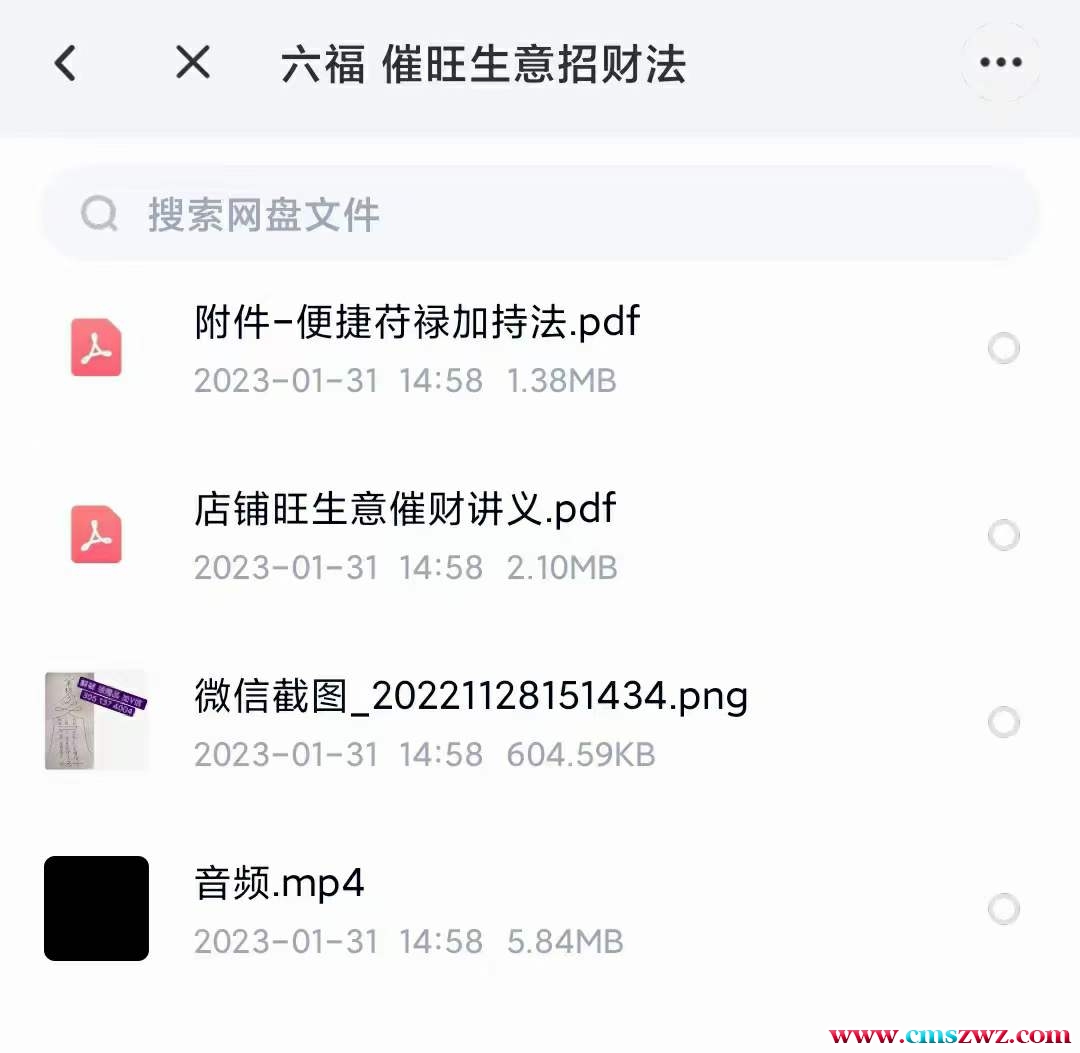Select 音频.mp4 with its circle
Viewport: 1080px width, 1053px height.
(x=1003, y=909)
